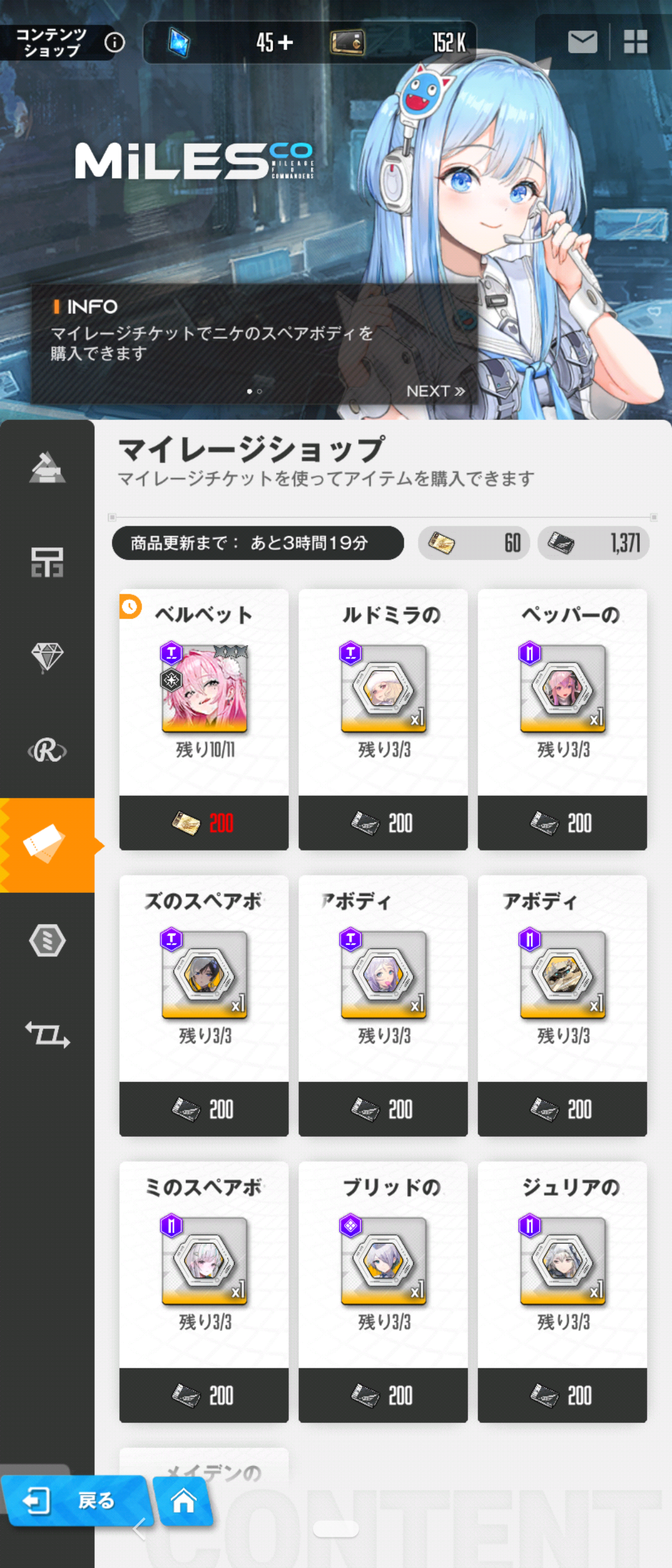The image size is (672, 1568).
Task: Open the grid menu icon
Action: pyautogui.click(x=635, y=42)
